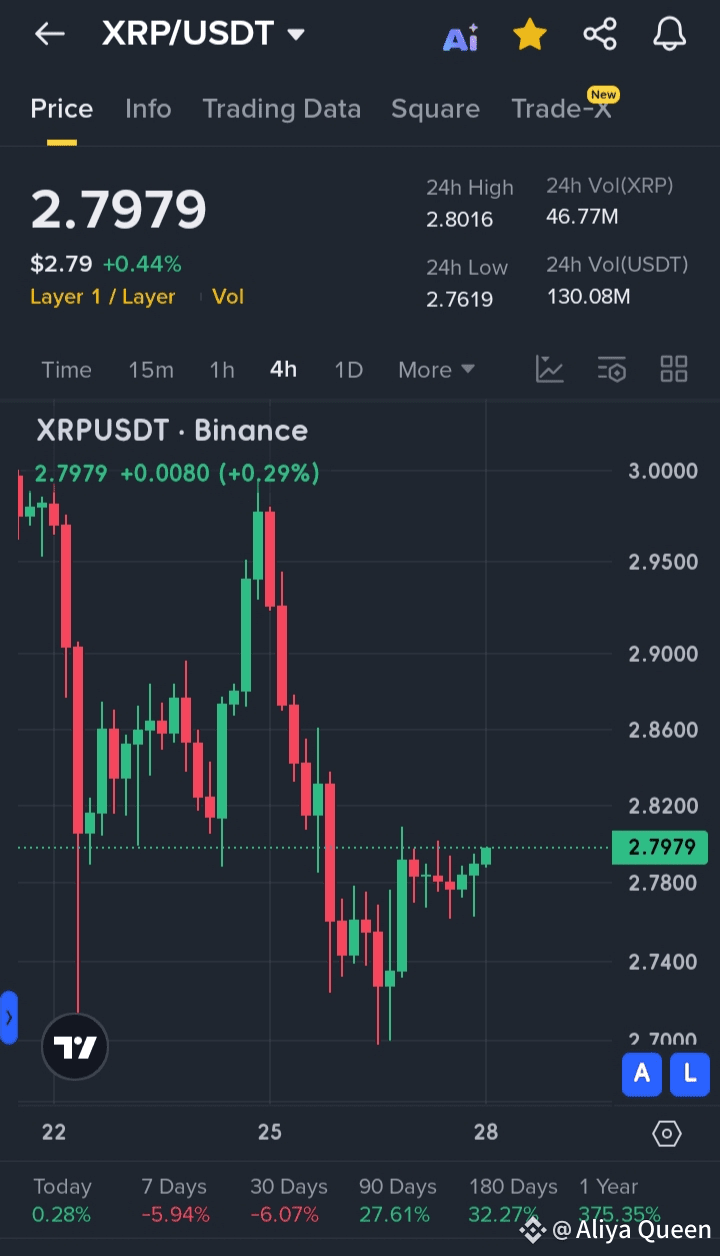This screenshot has width=720, height=1256.
Task: Open the price alert bell
Action: coord(670,35)
